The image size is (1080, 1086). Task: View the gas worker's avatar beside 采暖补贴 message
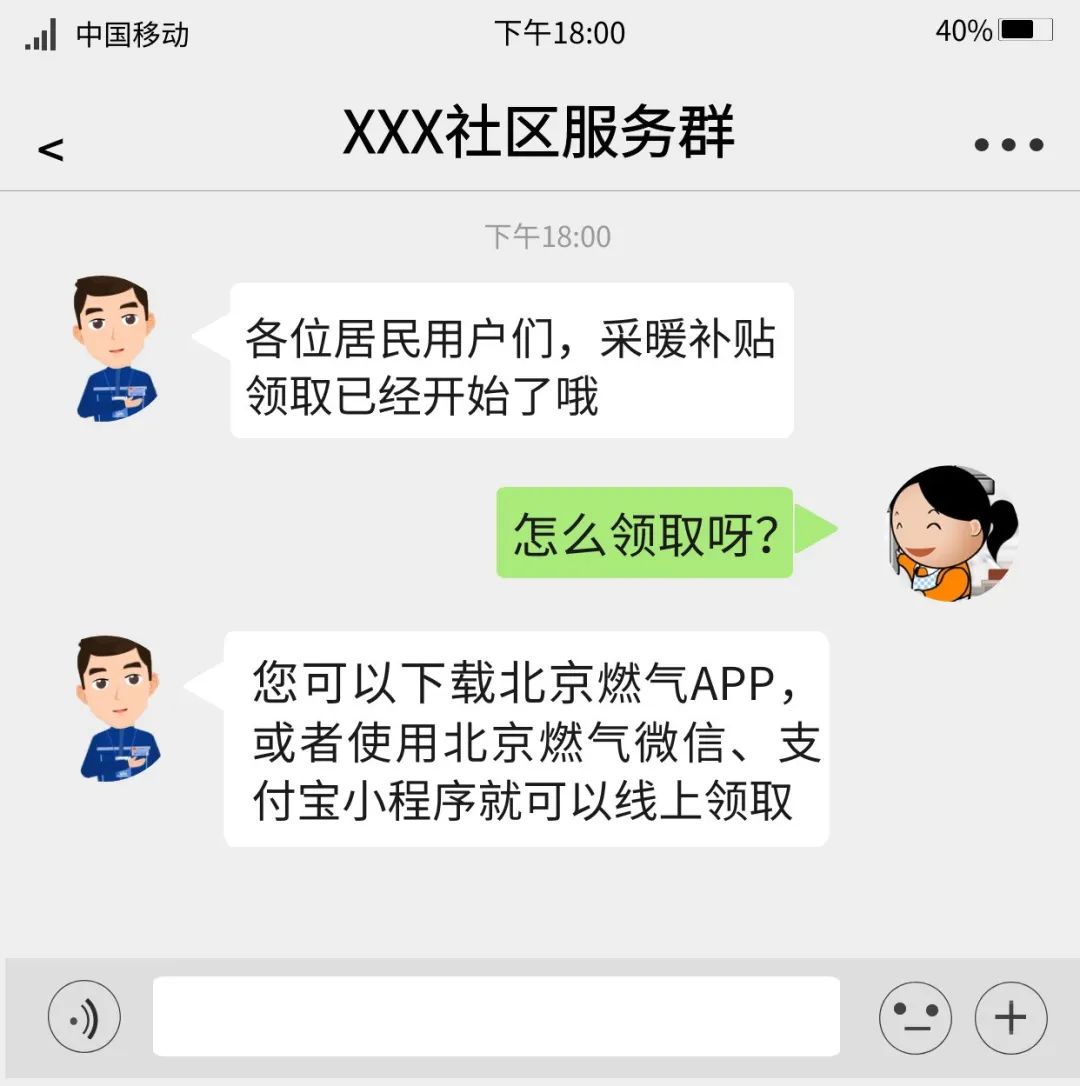click(114, 349)
